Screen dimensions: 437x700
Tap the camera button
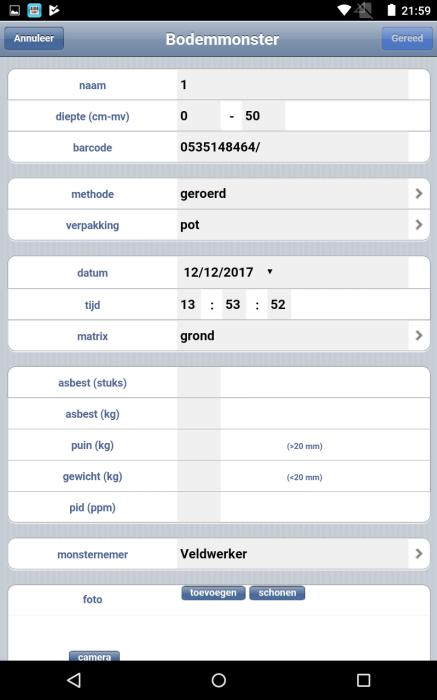(94, 656)
